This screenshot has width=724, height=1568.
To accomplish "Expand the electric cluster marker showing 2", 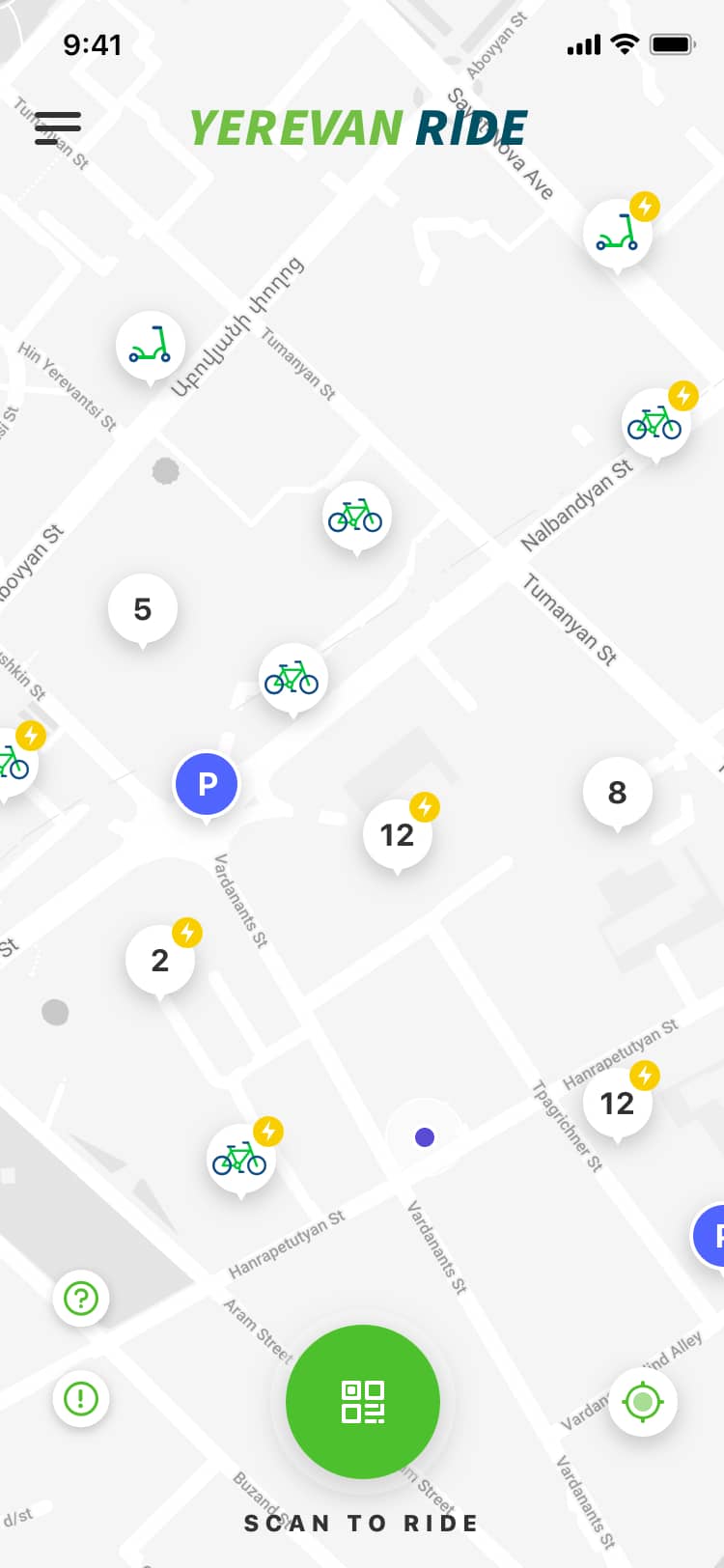I will click(x=160, y=961).
